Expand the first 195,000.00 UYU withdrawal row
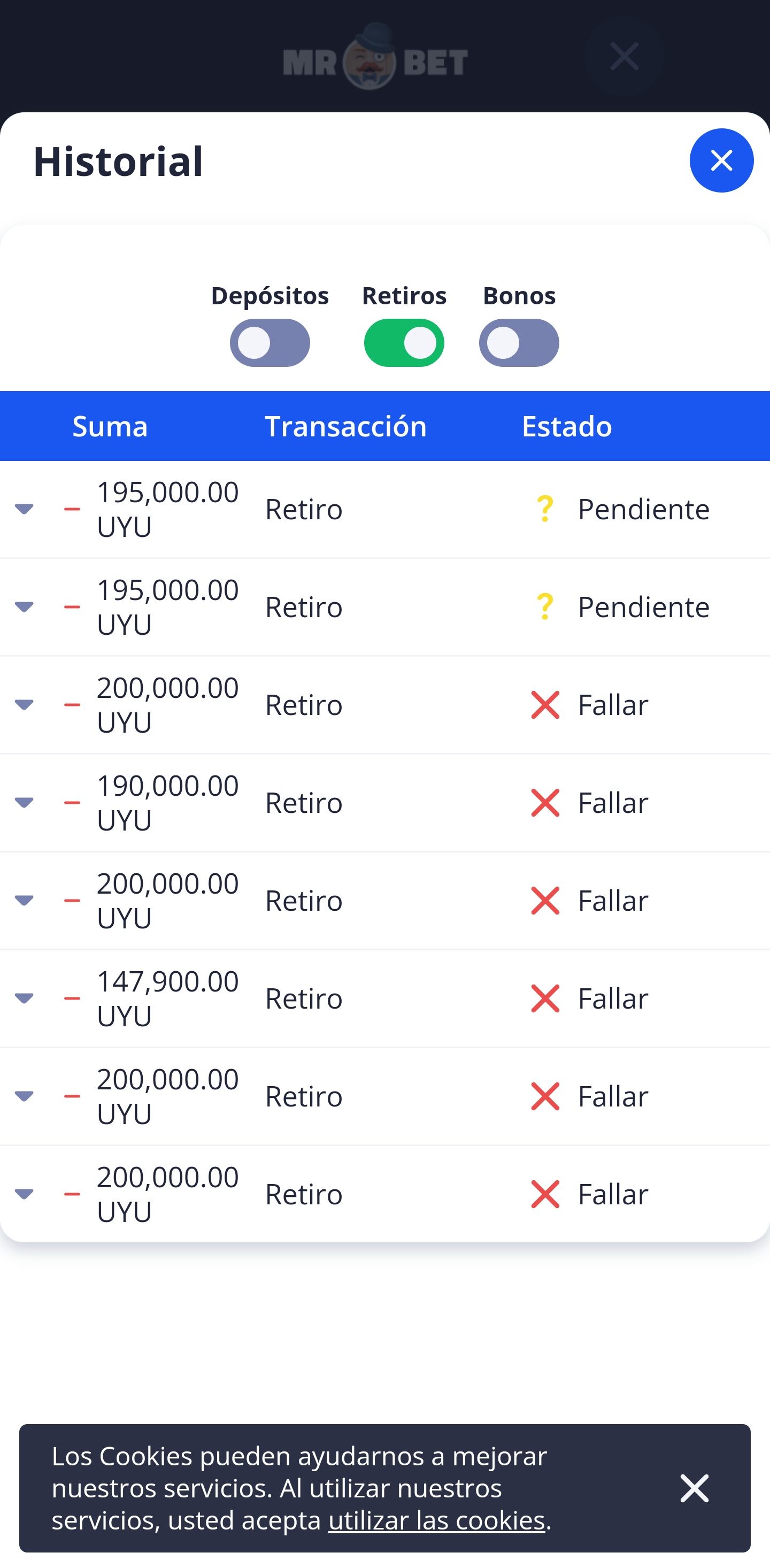Viewport: 770px width, 1568px height. click(25, 509)
